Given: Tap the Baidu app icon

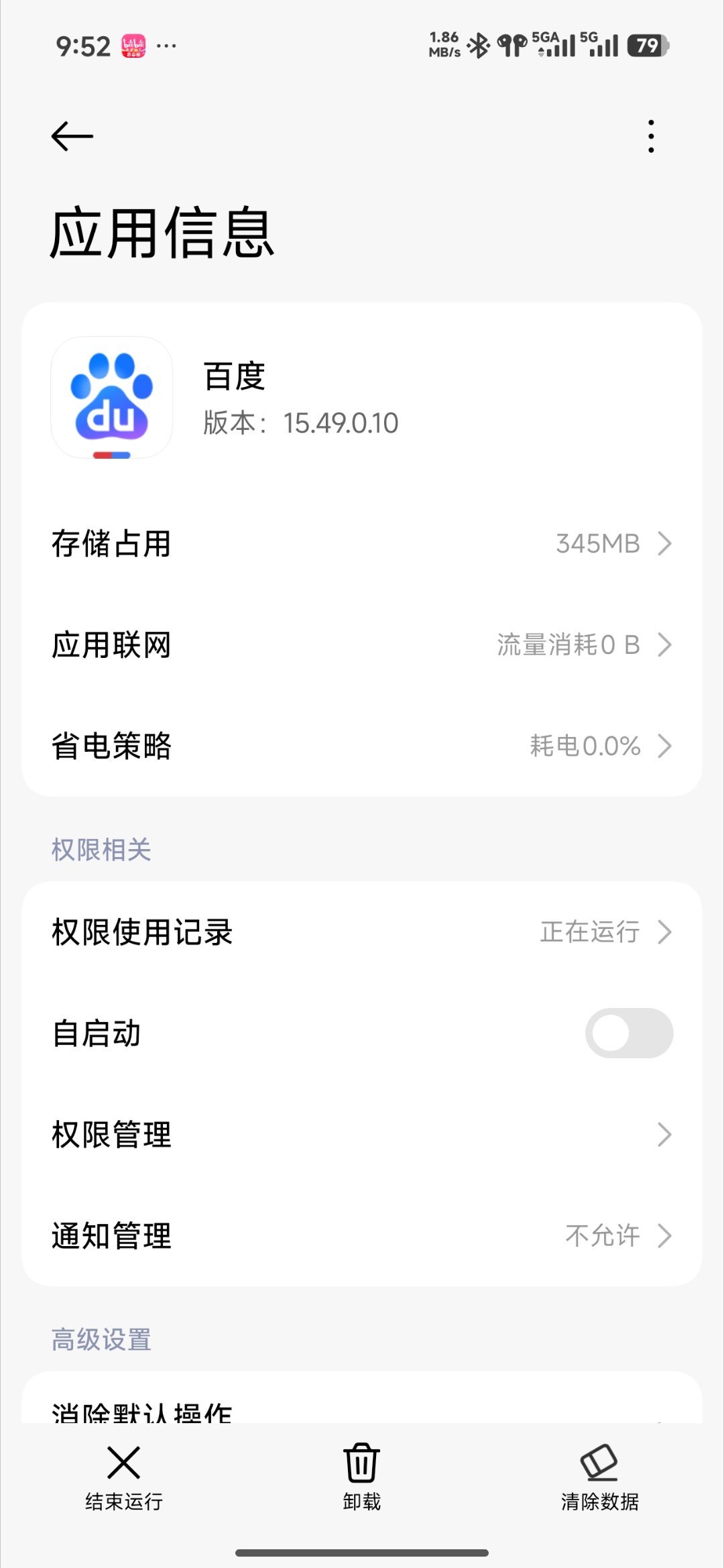Looking at the screenshot, I should pos(112,399).
